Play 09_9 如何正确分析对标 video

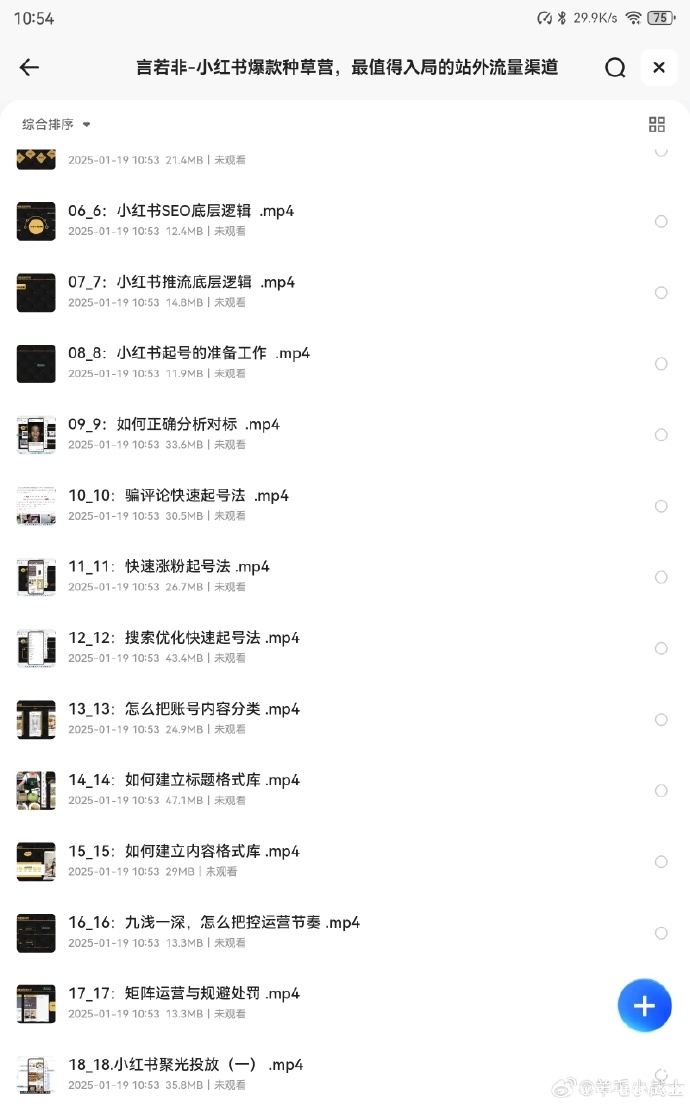click(173, 424)
